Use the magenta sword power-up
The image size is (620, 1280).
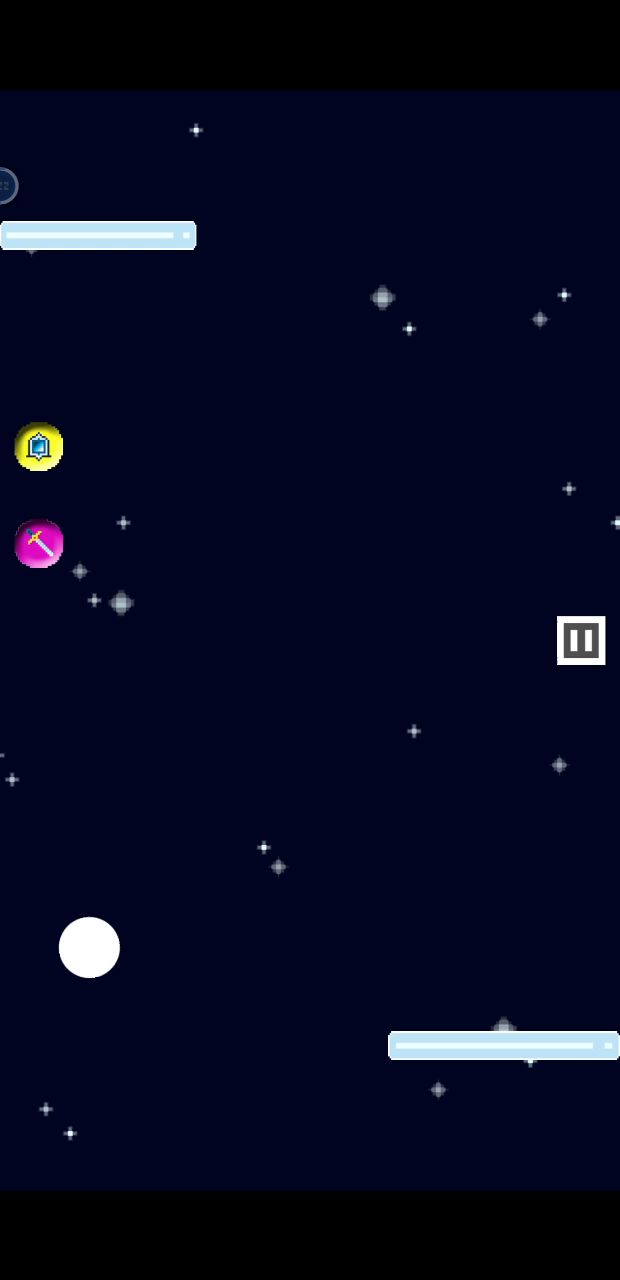coord(39,543)
